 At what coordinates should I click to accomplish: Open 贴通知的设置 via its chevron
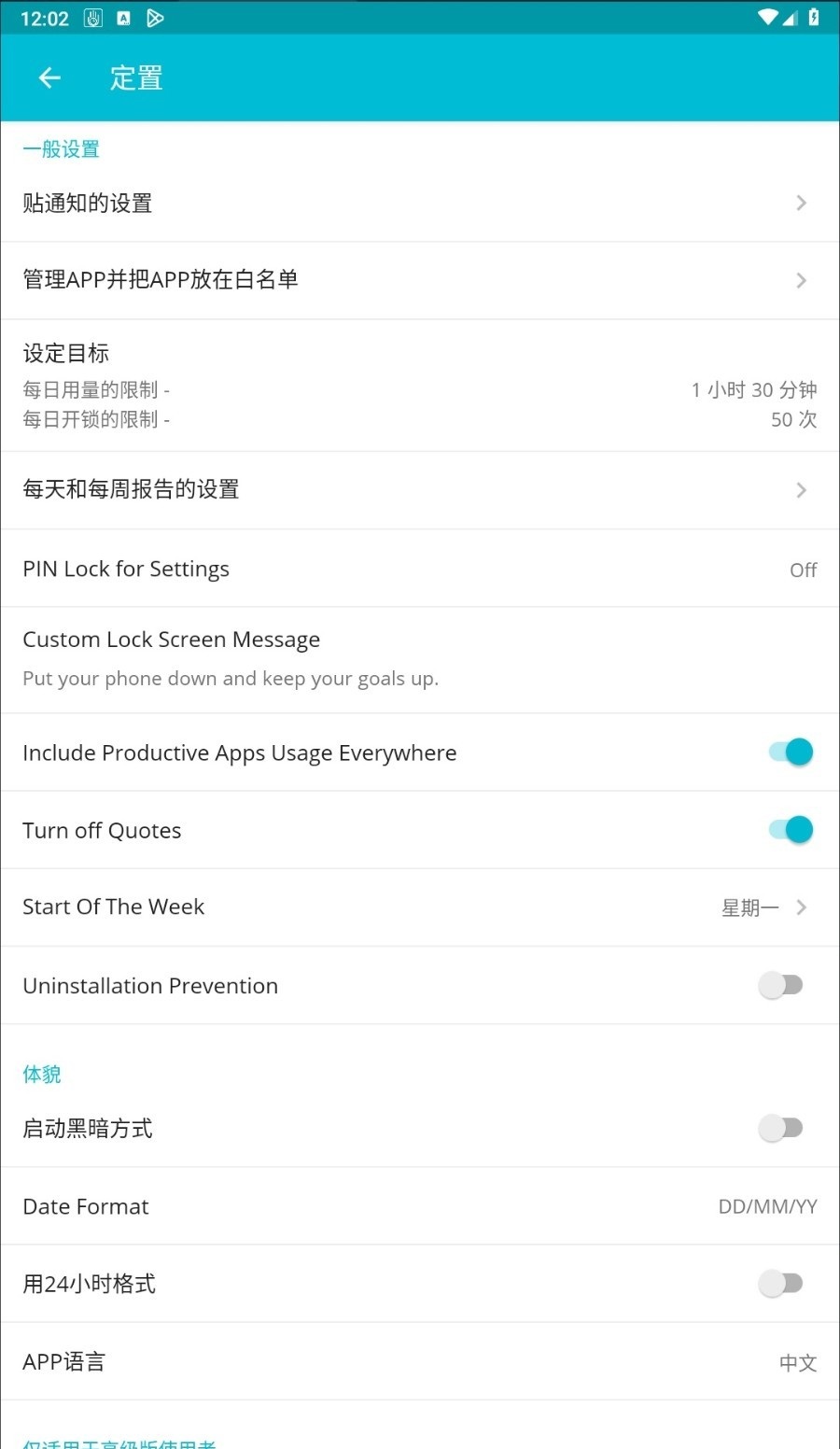click(x=801, y=203)
